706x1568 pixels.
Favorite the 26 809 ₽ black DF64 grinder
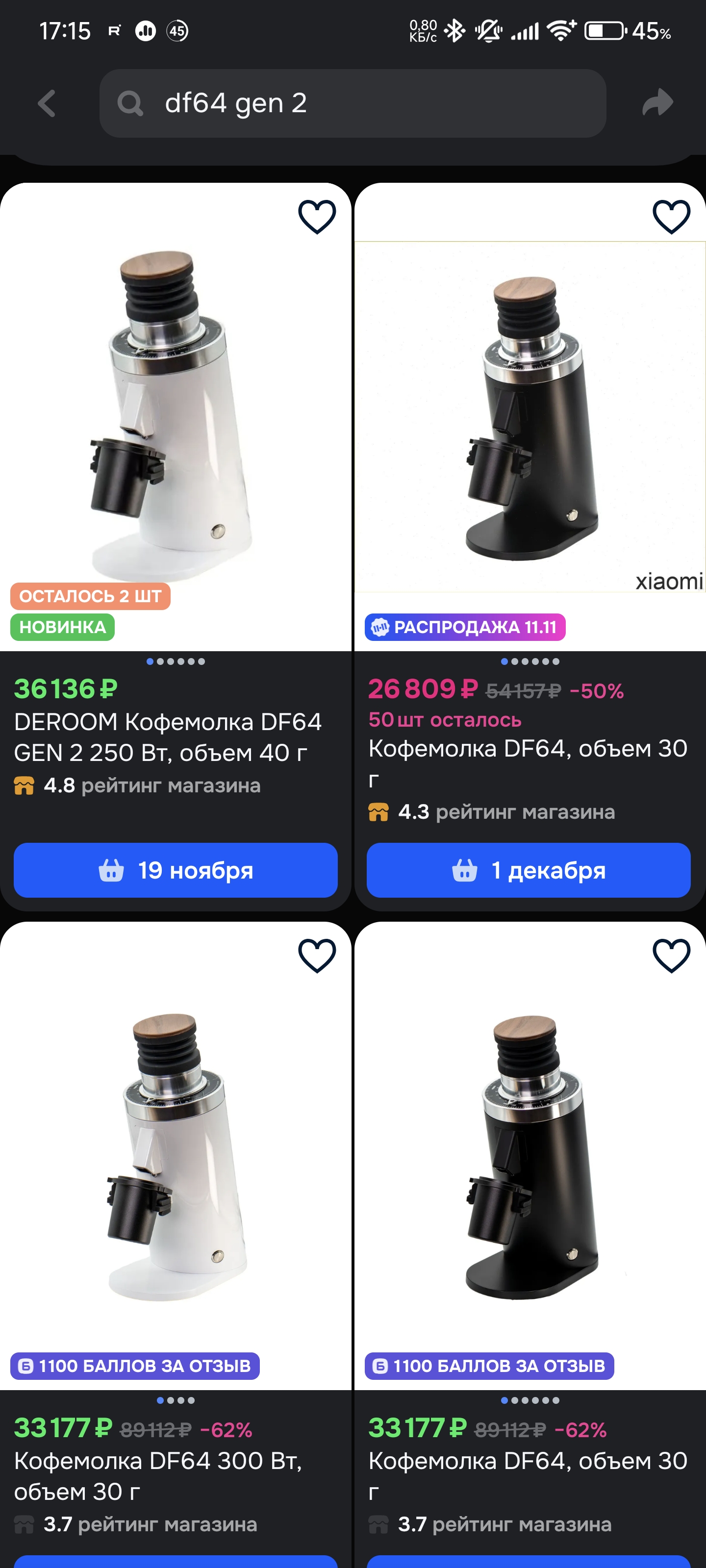coord(671,217)
